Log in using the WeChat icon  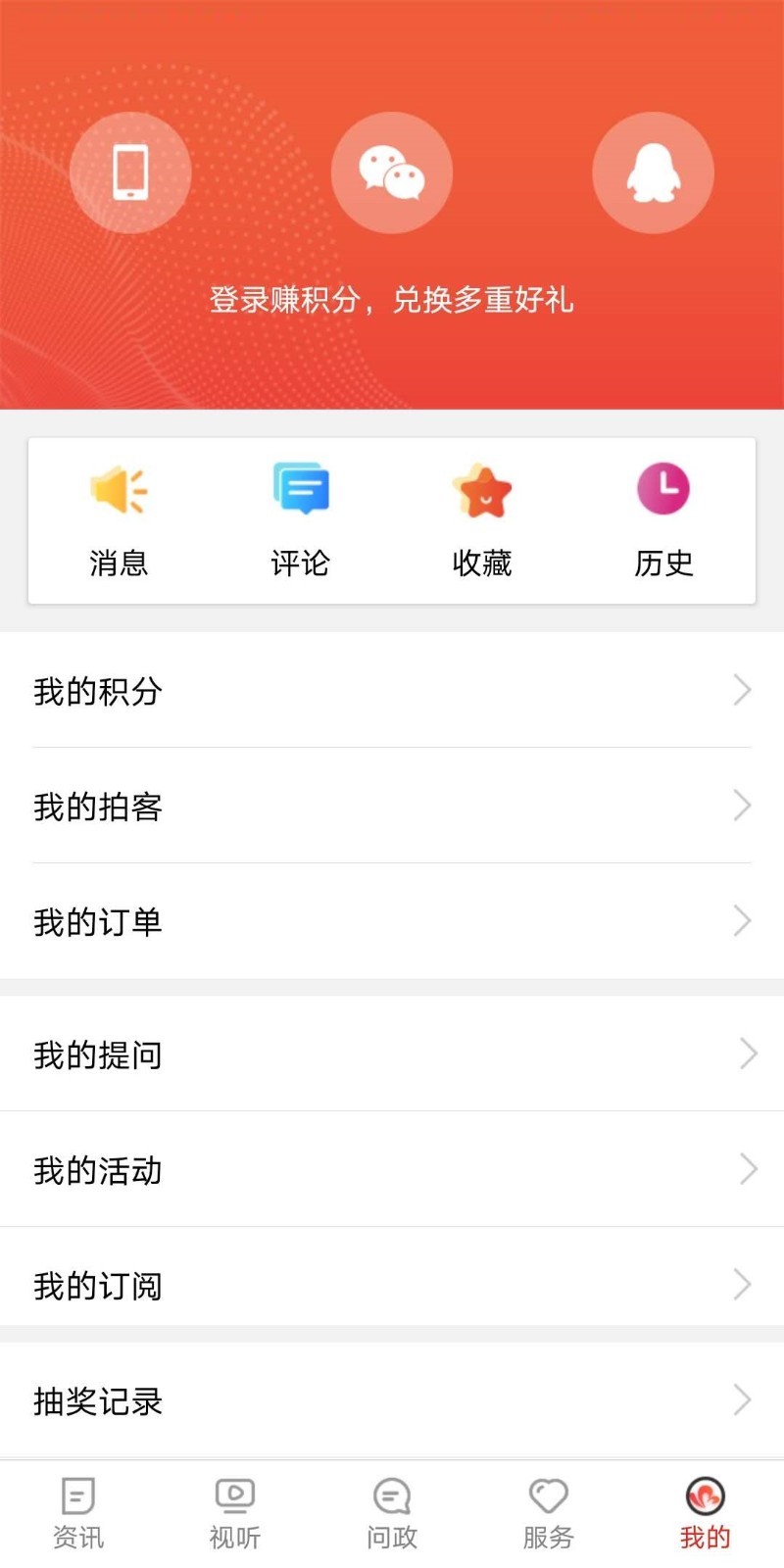(392, 171)
